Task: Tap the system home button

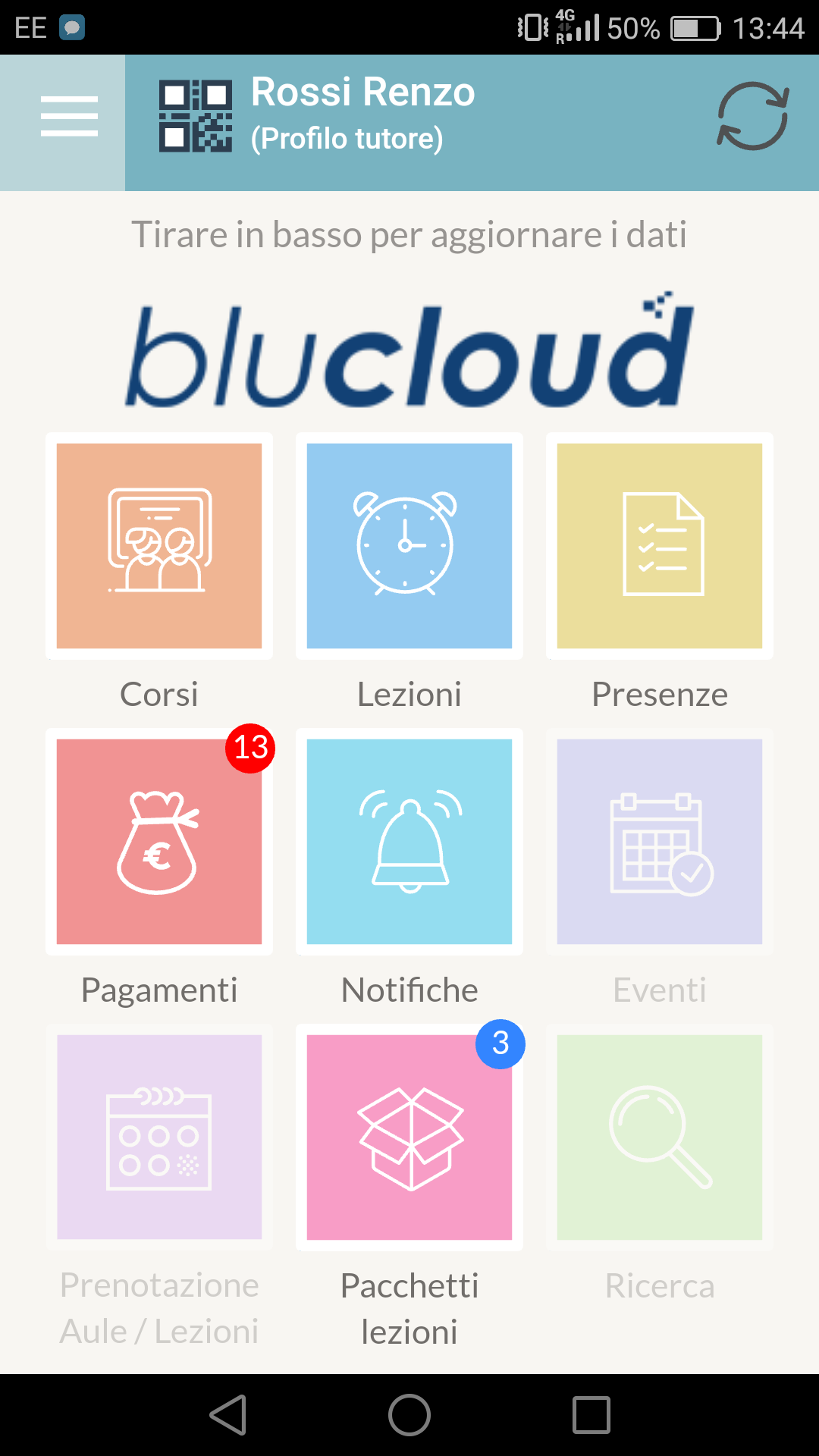Action: (x=409, y=1415)
